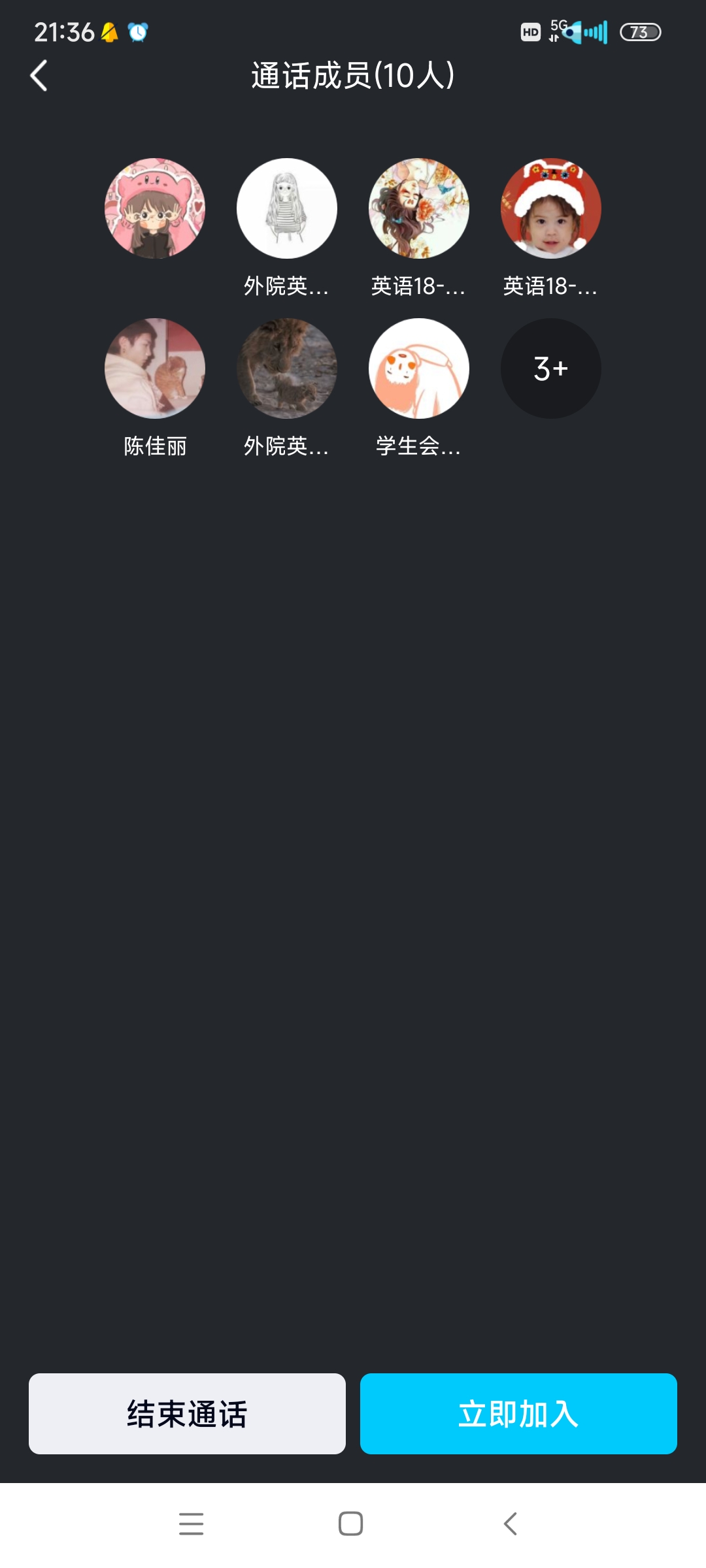The height and width of the screenshot is (1568, 706).
Task: View the member with floral painting avatar
Action: (418, 208)
